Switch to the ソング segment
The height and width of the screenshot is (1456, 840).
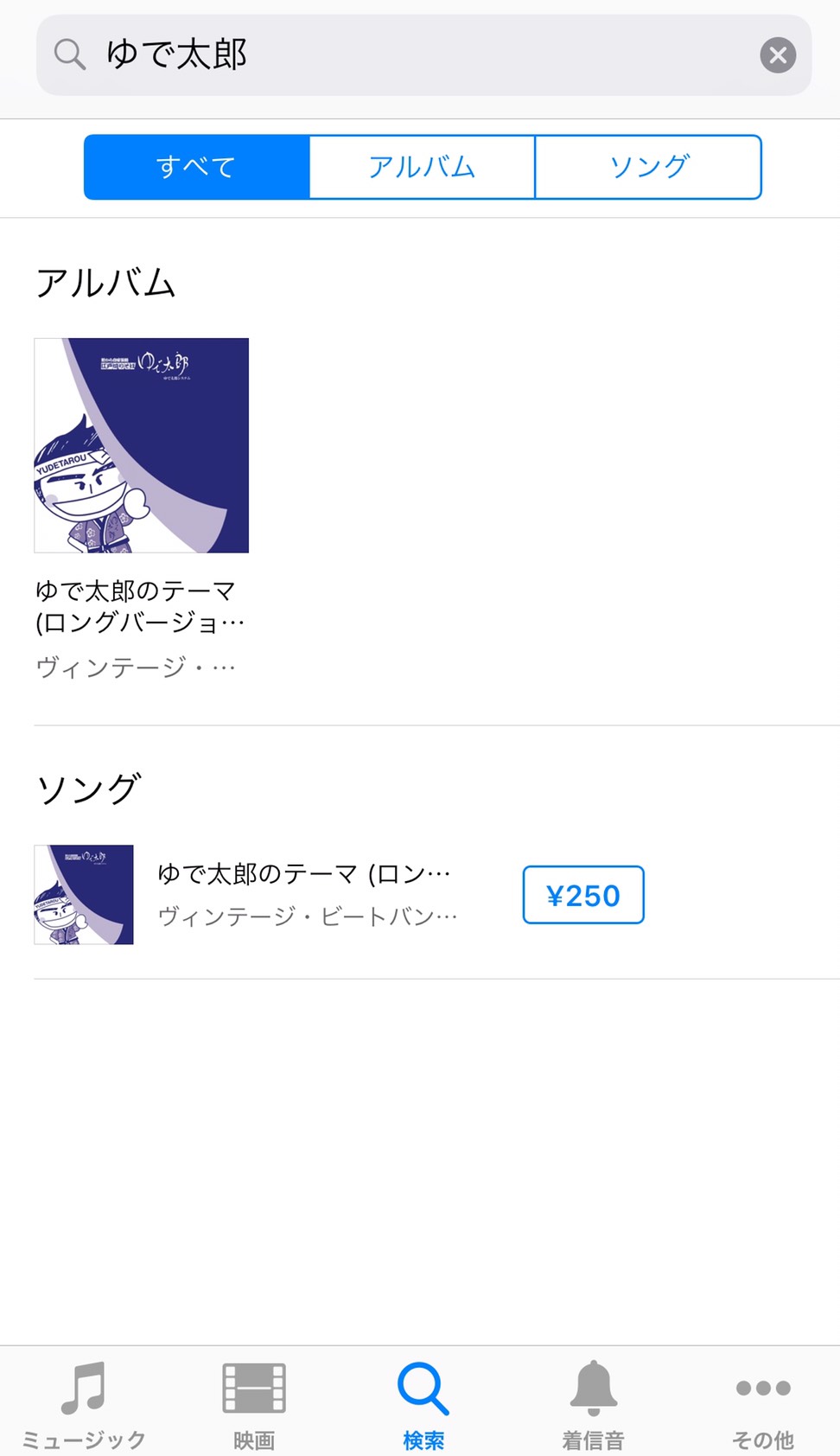tap(648, 167)
